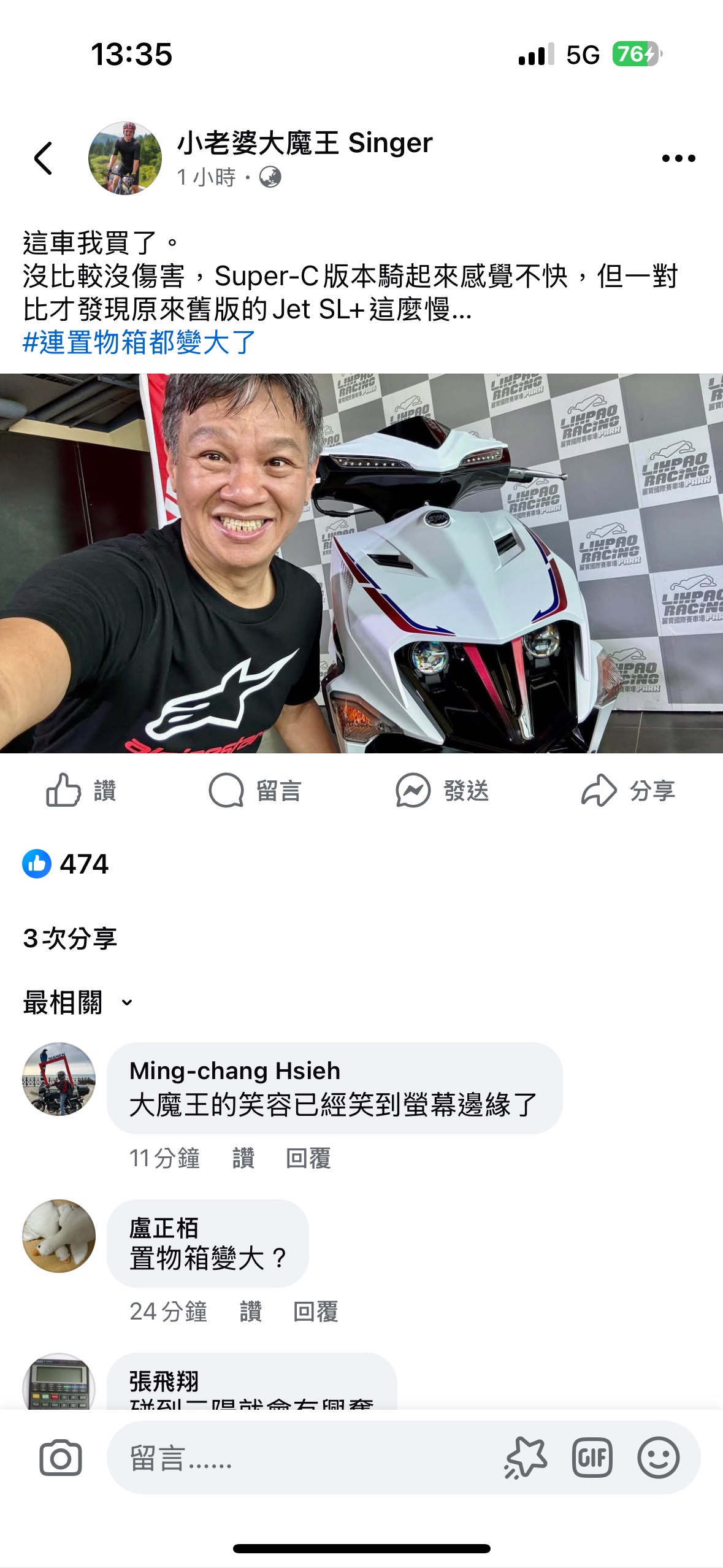Open the post's three-dot options menu

[x=678, y=158]
